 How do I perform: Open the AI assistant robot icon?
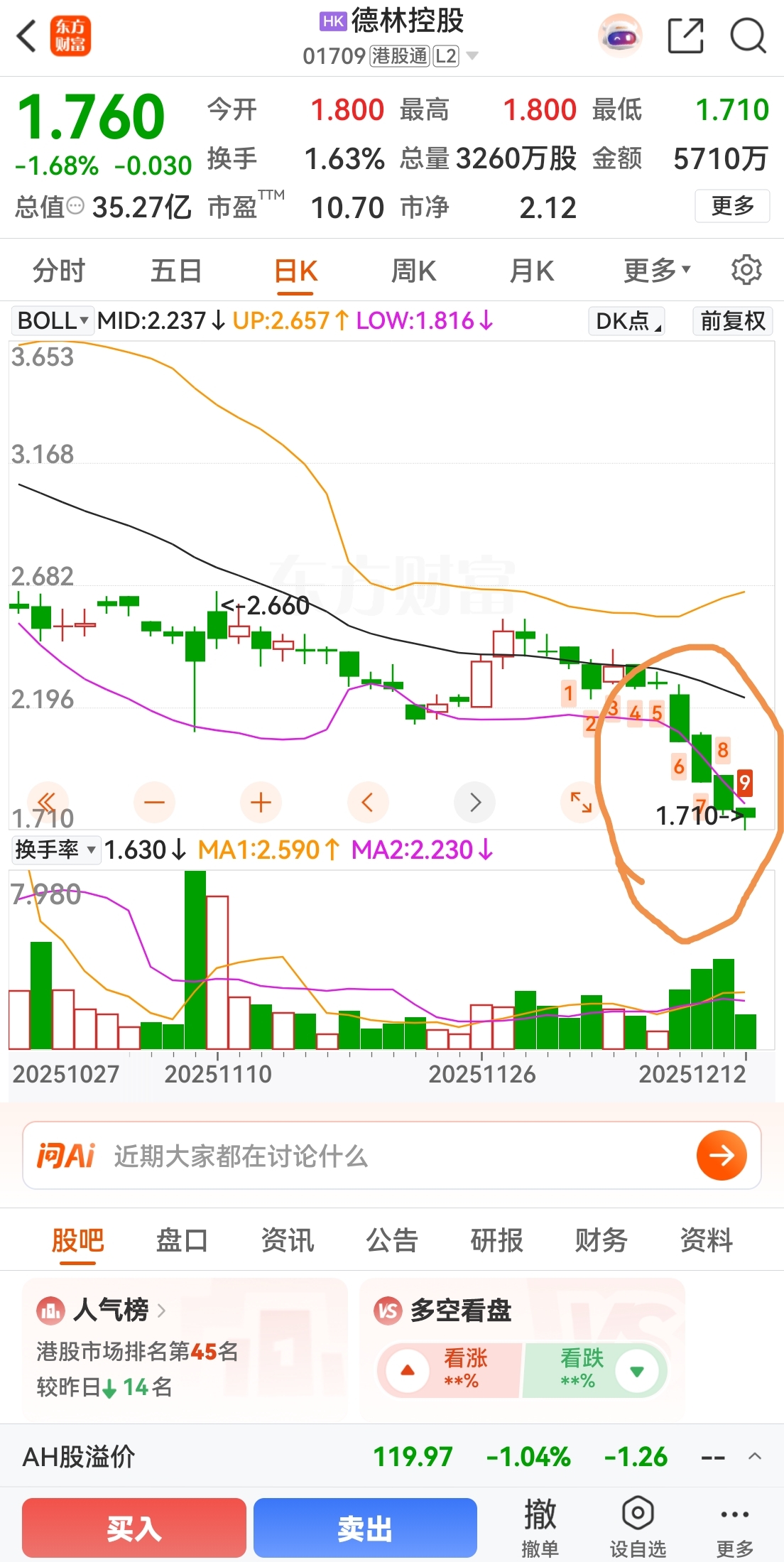coord(620,36)
